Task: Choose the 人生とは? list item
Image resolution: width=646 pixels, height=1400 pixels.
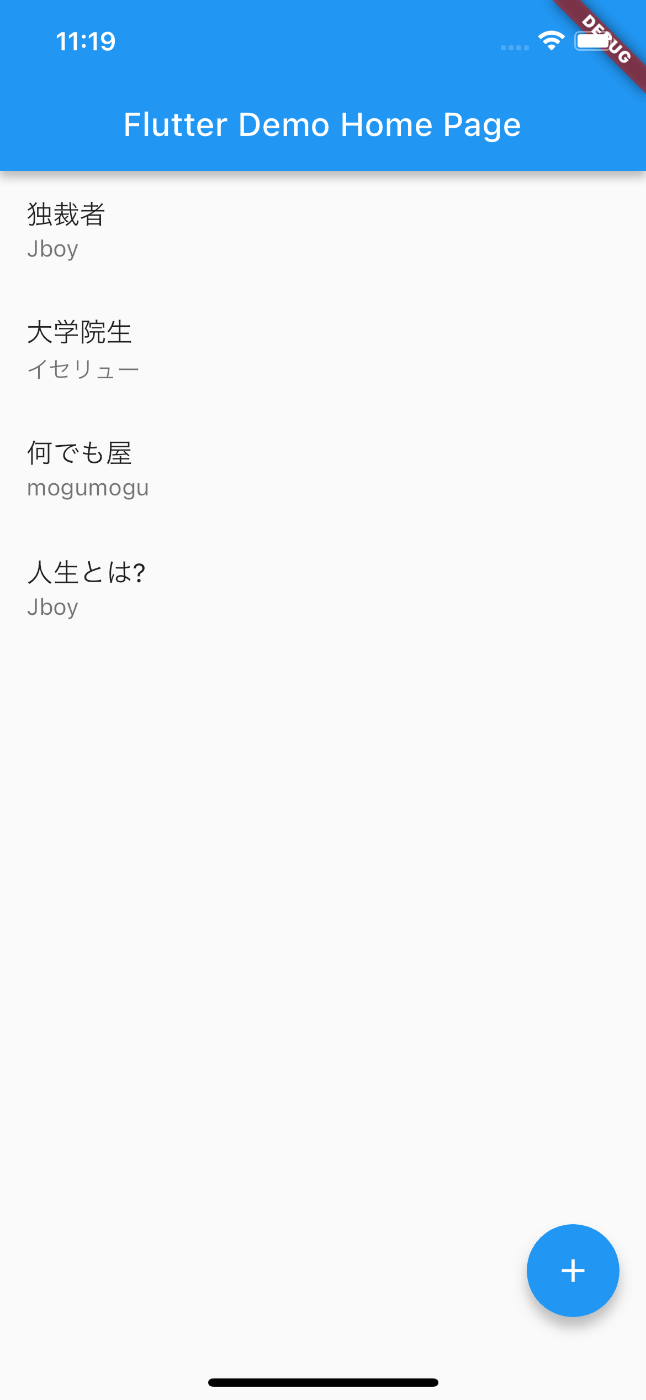Action: 323,590
